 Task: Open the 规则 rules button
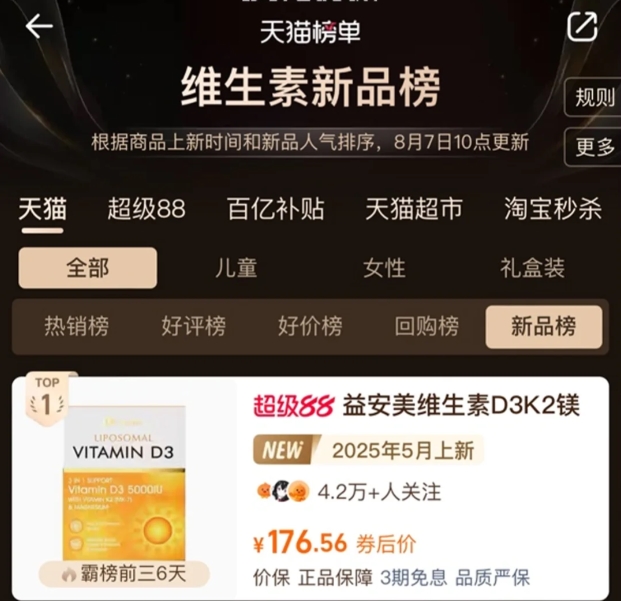click(595, 98)
